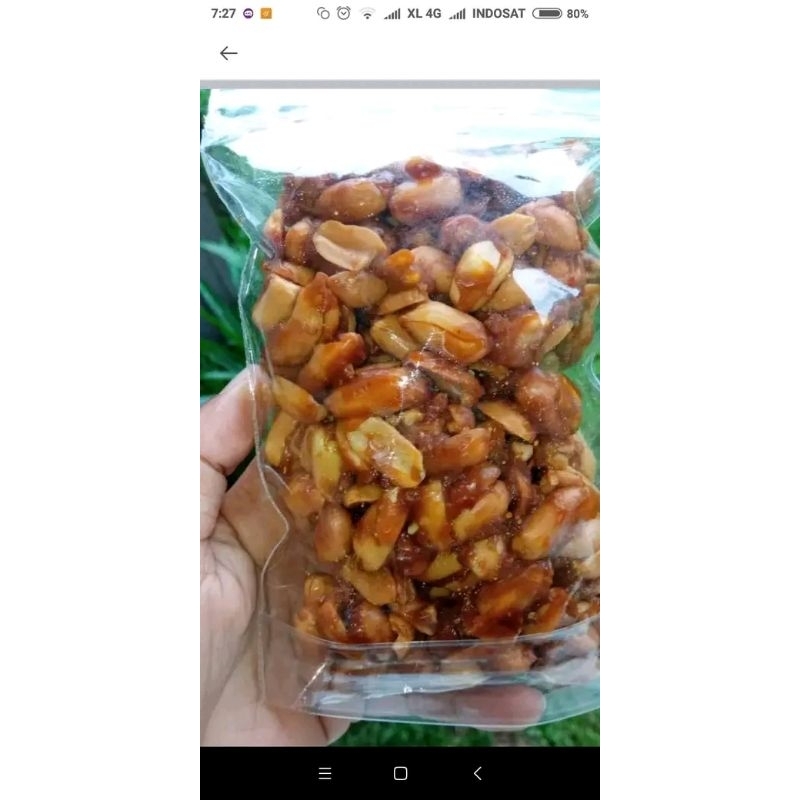This screenshot has height=800, width=800.
Task: Open recent apps from the navigation bar
Action: pyautogui.click(x=324, y=773)
